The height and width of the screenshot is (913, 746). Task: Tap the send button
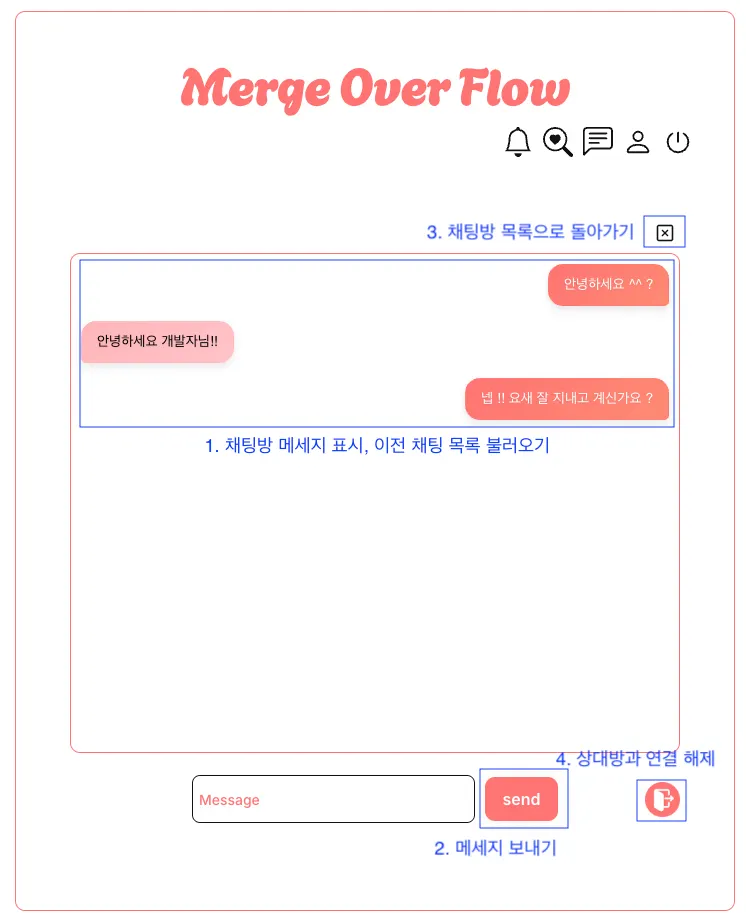521,799
